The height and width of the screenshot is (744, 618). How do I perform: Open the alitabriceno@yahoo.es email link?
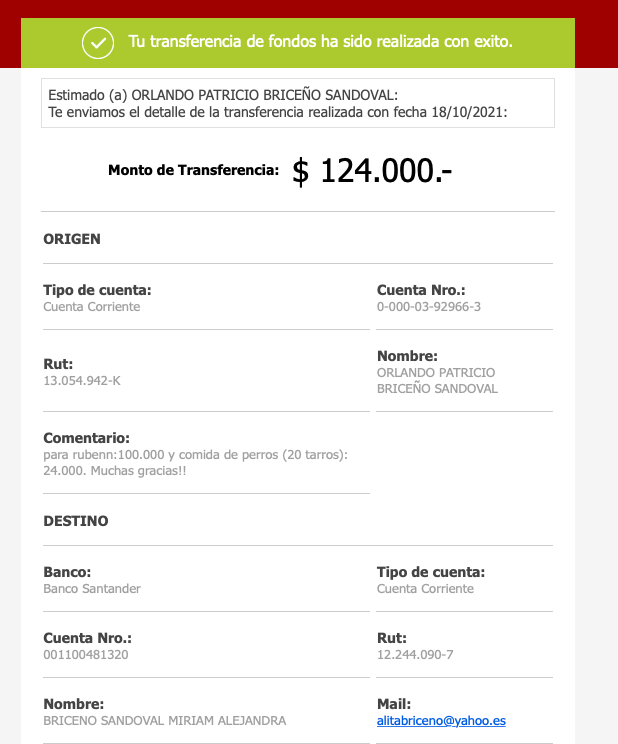(442, 721)
